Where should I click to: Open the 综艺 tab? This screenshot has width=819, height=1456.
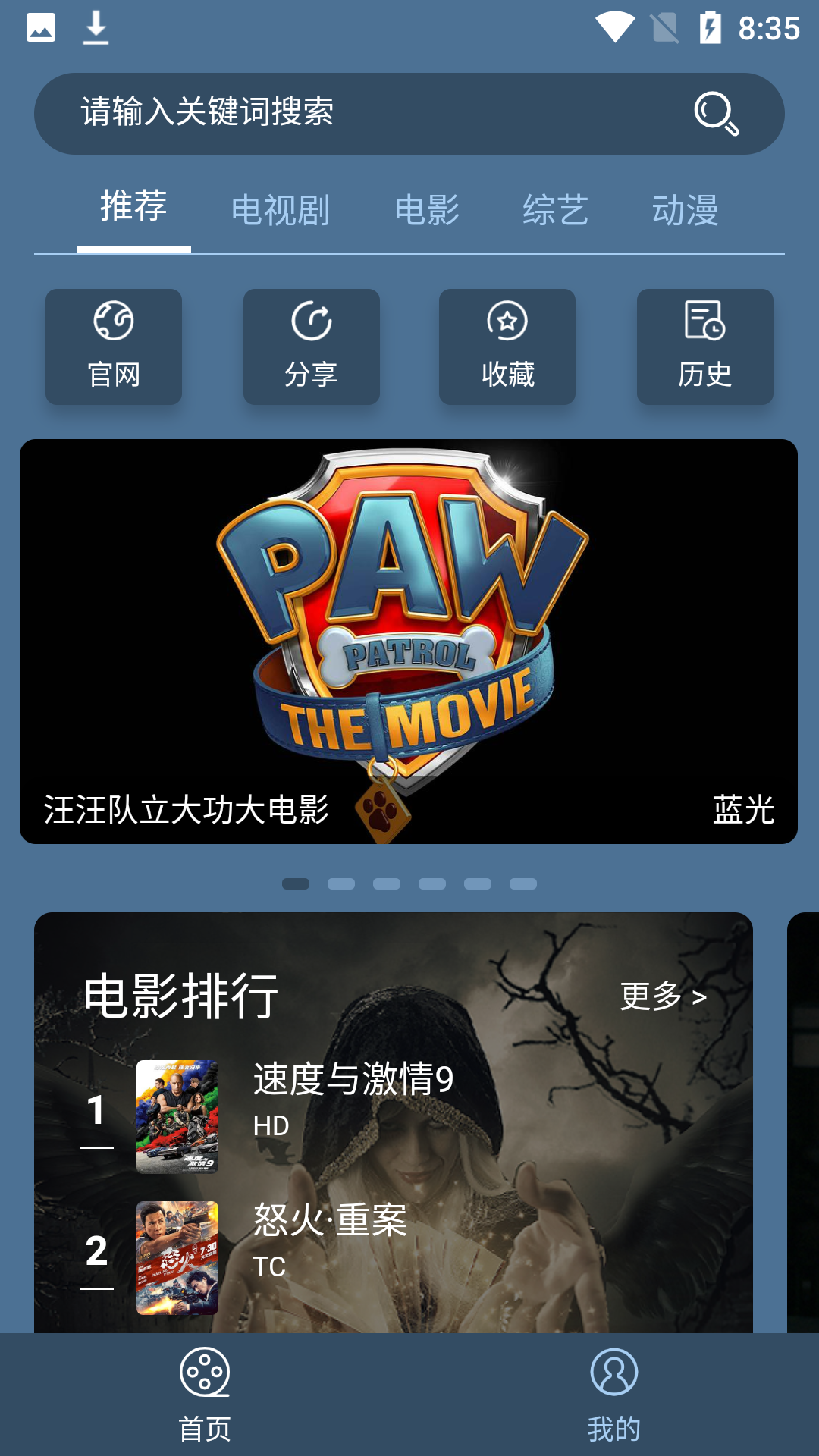[x=555, y=210]
